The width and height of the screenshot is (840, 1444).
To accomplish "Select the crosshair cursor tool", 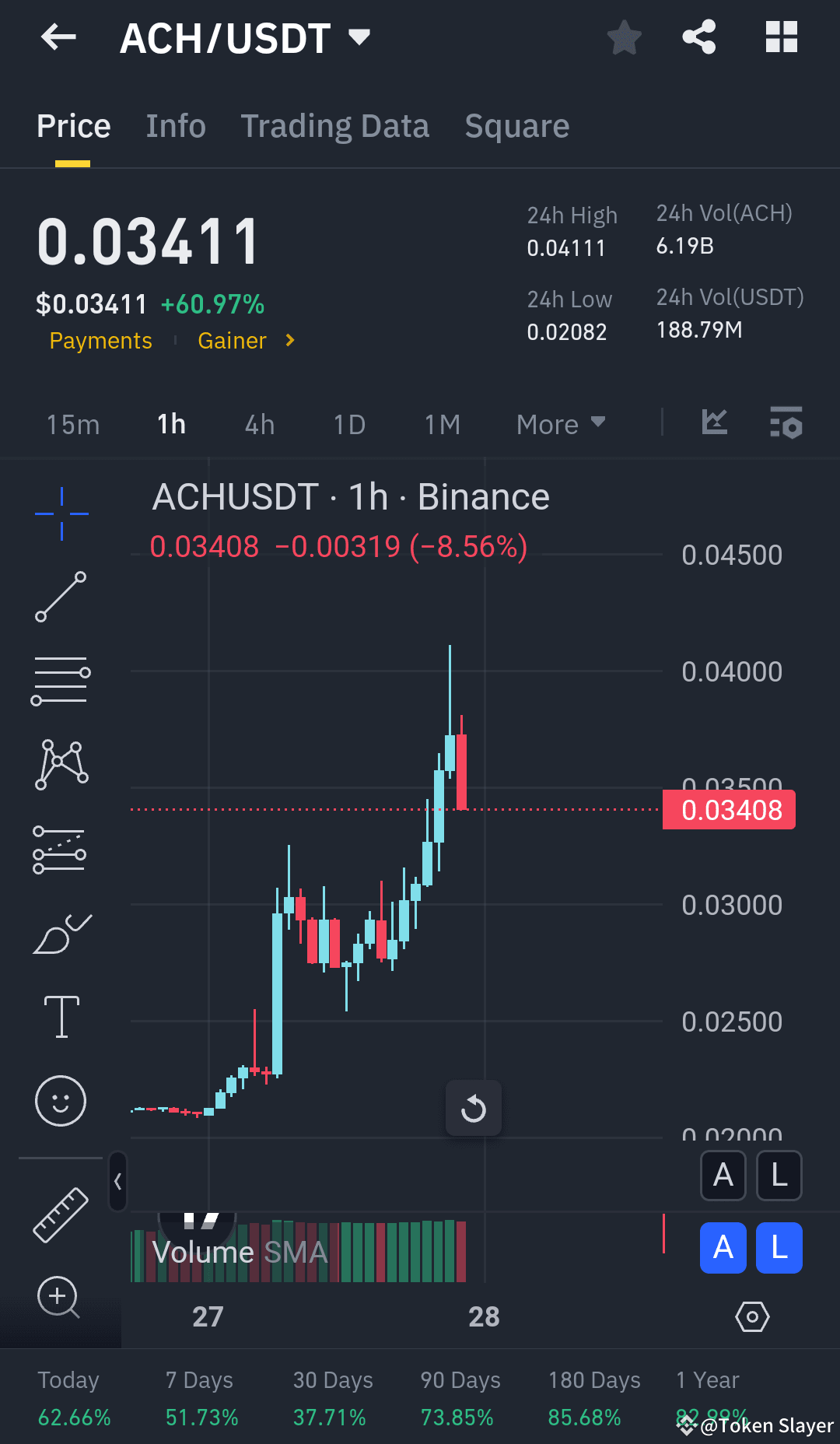I will pyautogui.click(x=61, y=513).
